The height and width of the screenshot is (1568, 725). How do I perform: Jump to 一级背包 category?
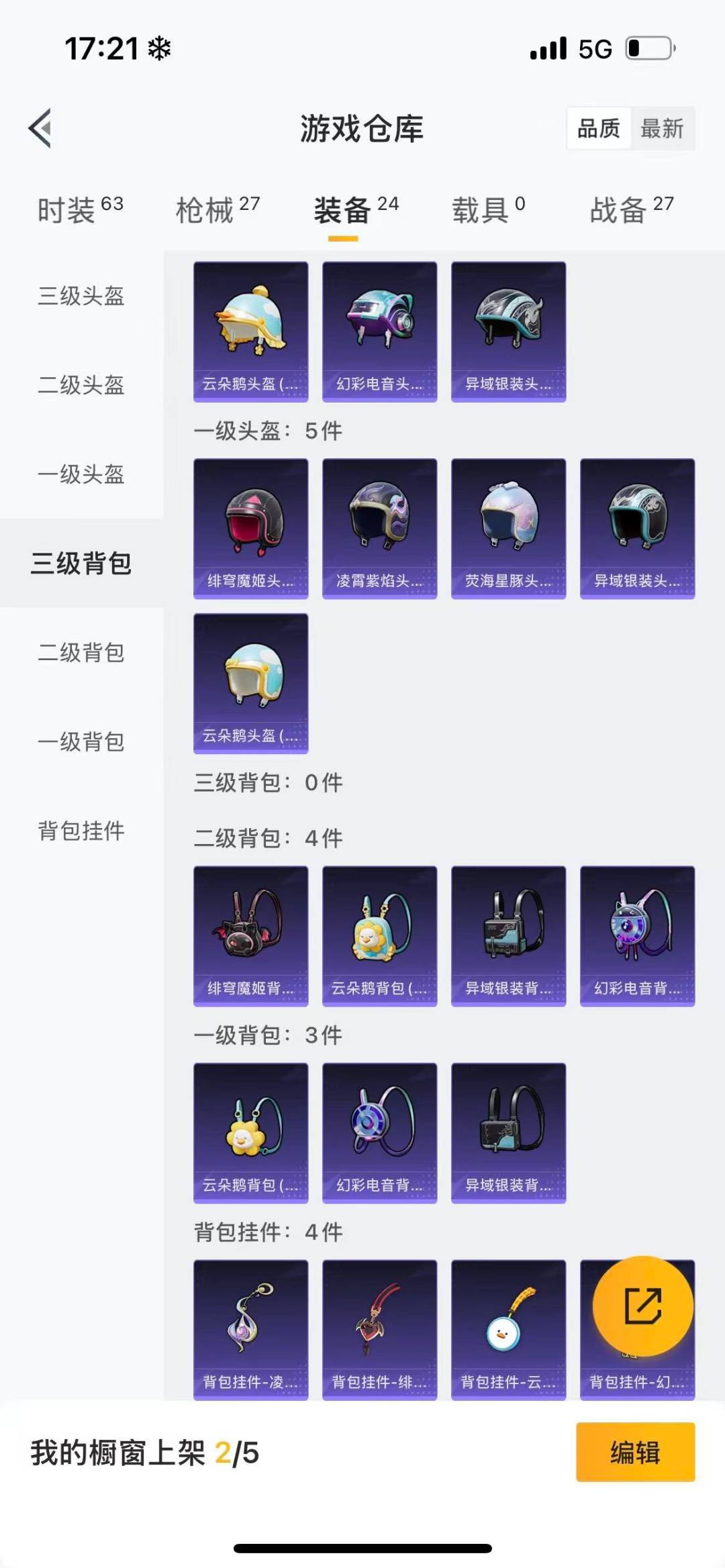tap(81, 741)
